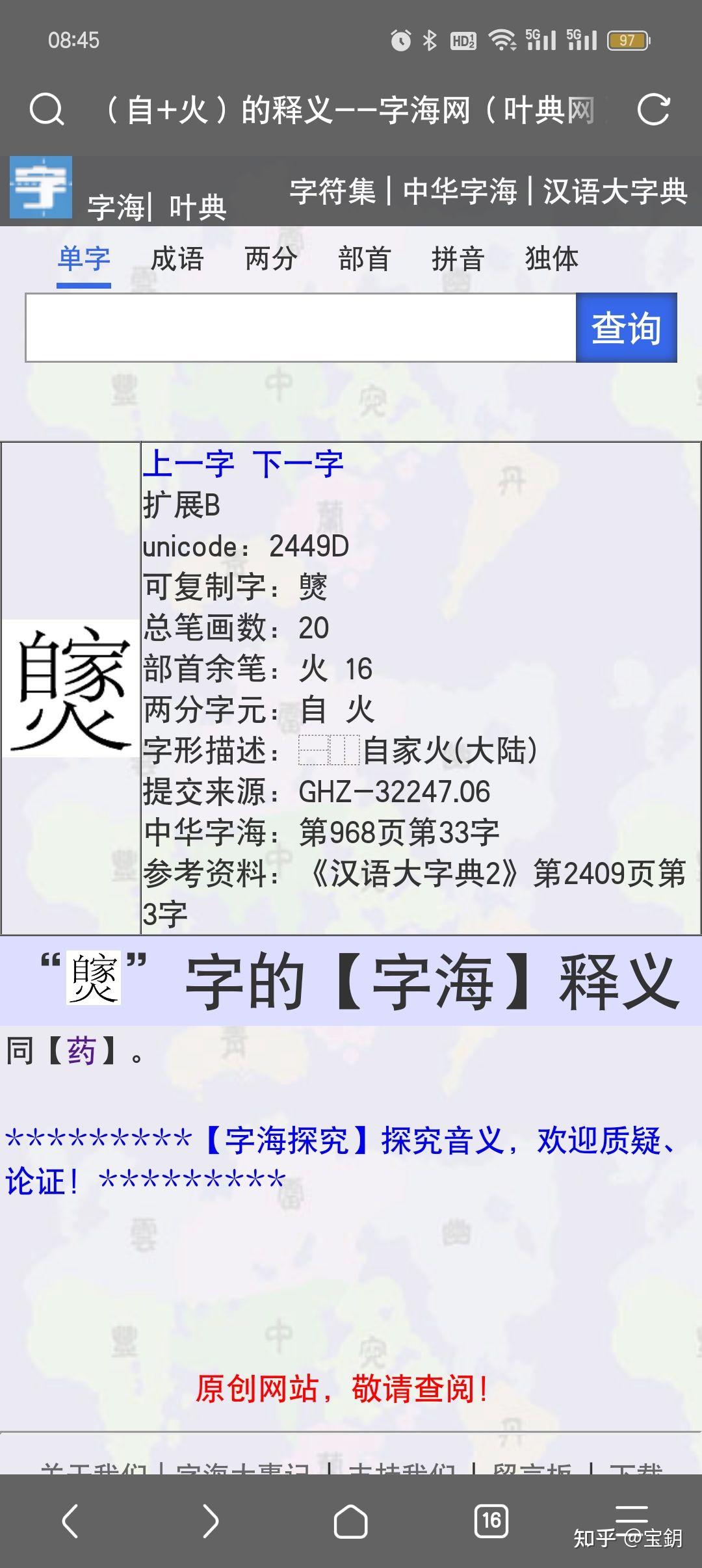
Task: Go forward with browser forward arrow
Action: tap(211, 1521)
